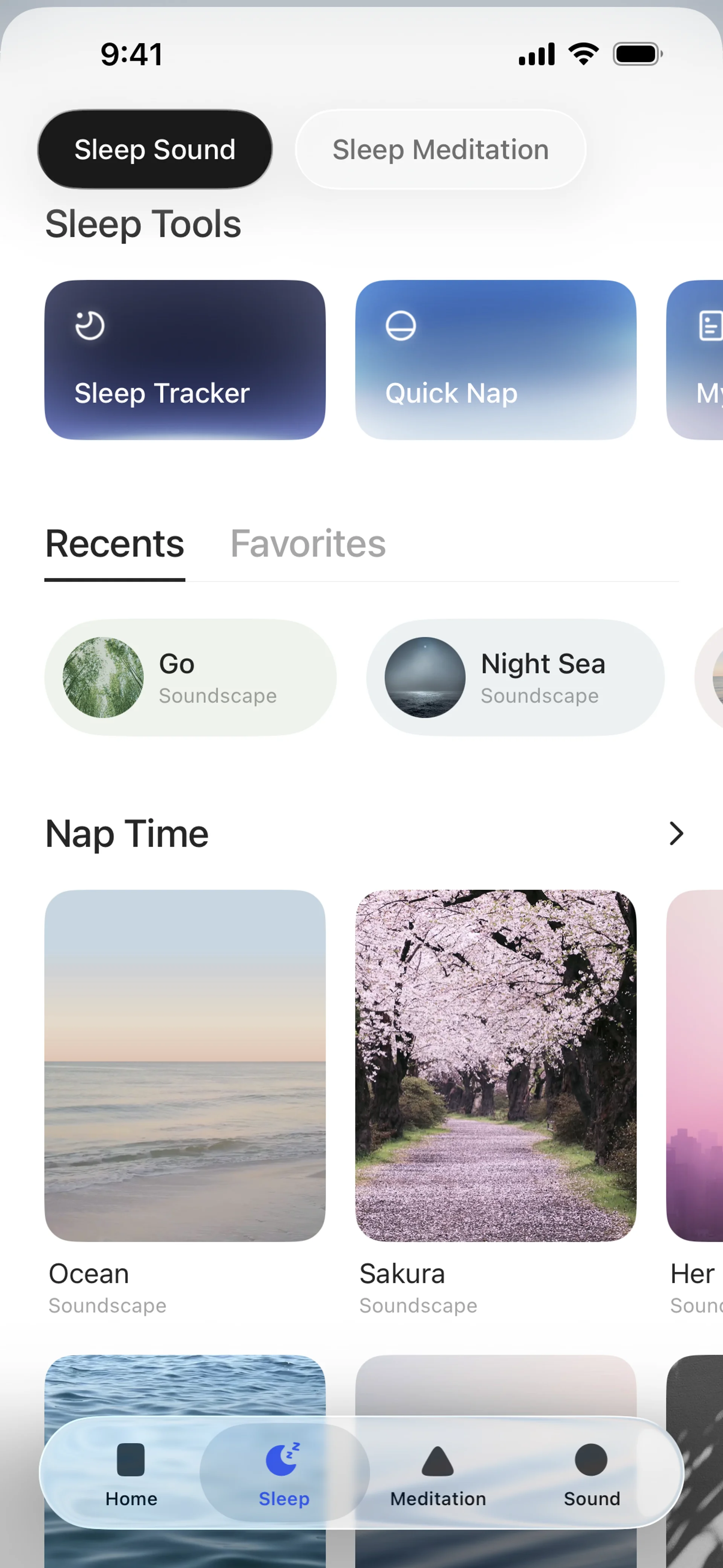
Task: Select the Sleep Sound chip
Action: point(155,149)
